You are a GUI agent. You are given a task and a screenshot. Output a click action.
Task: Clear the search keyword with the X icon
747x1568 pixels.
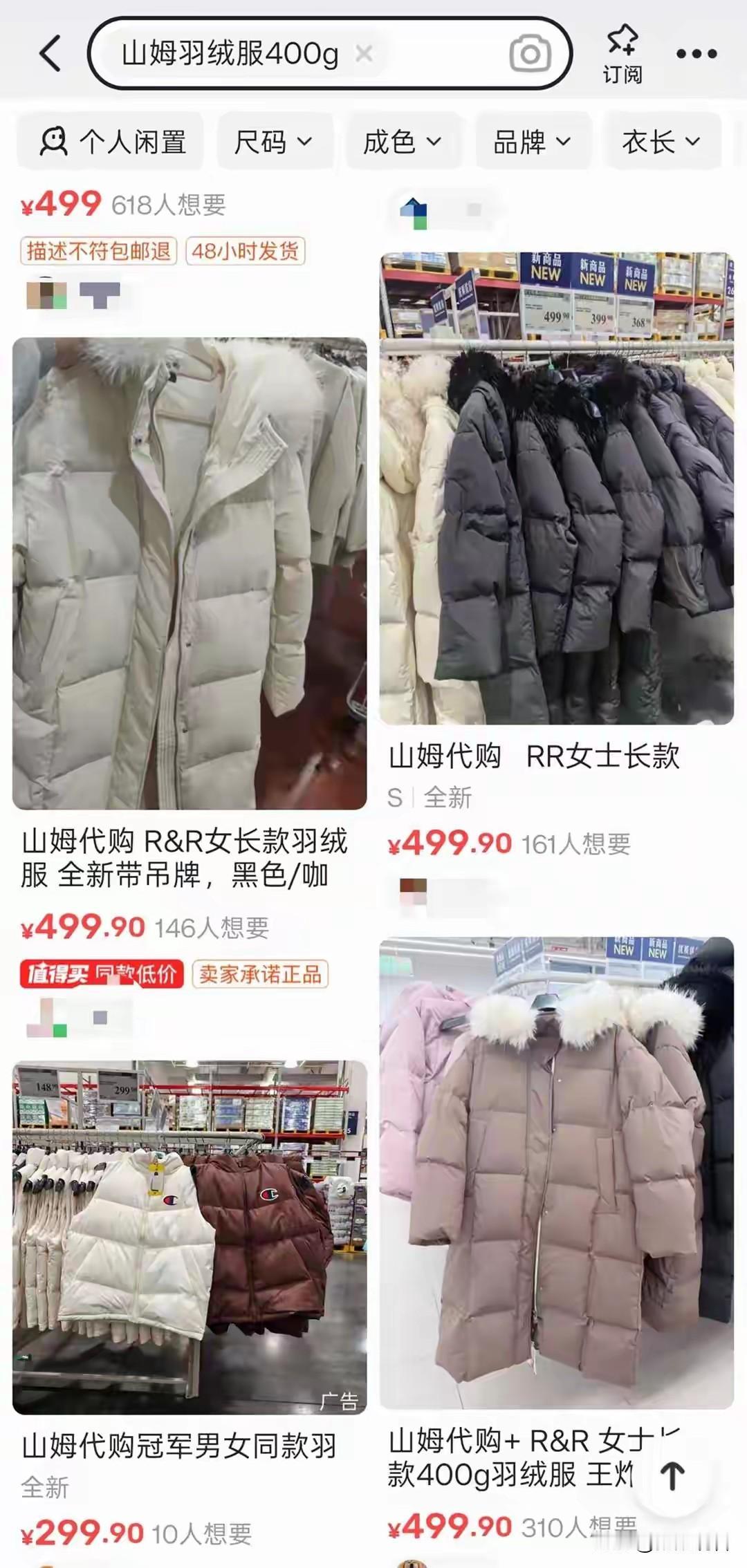click(365, 53)
